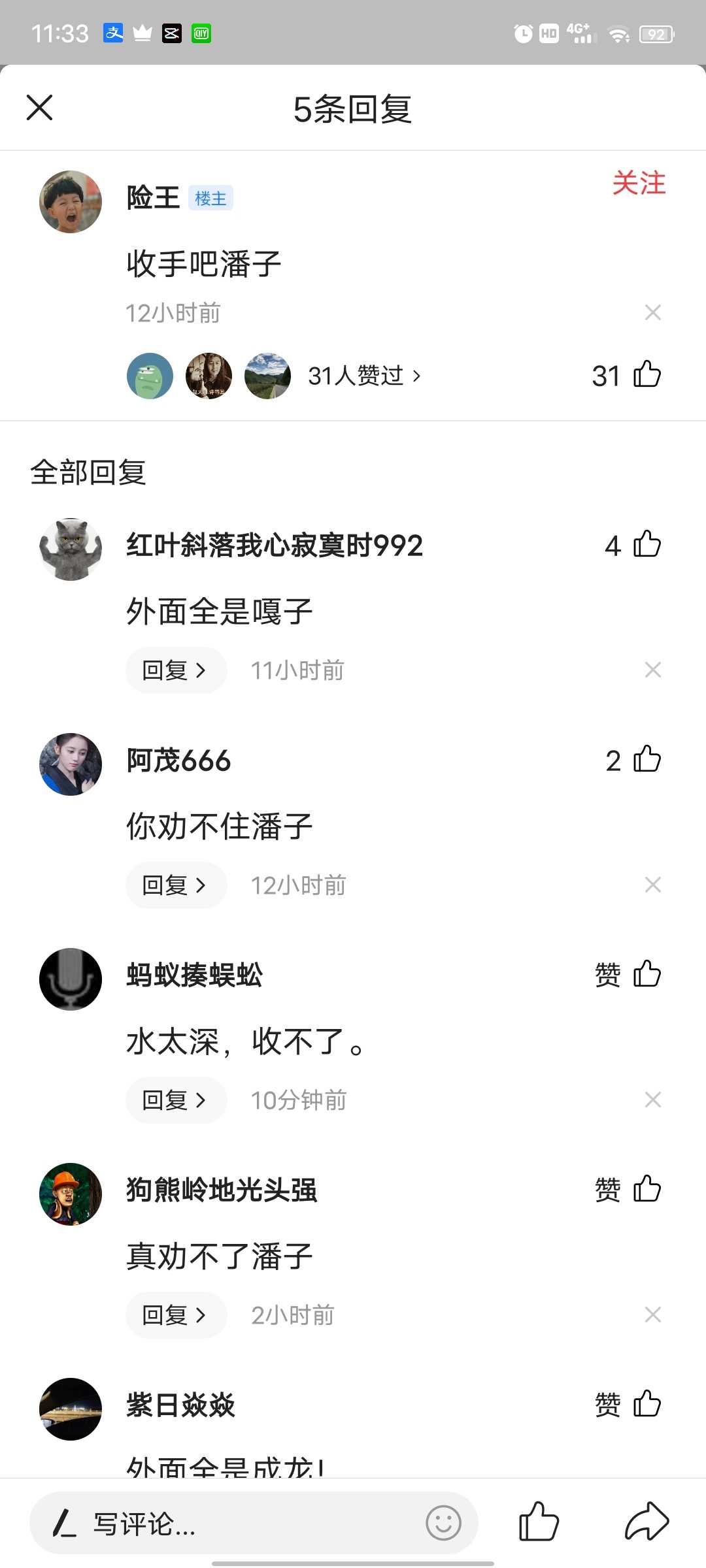
Task: Dismiss 阿茂666's reply with the X
Action: coord(652,885)
